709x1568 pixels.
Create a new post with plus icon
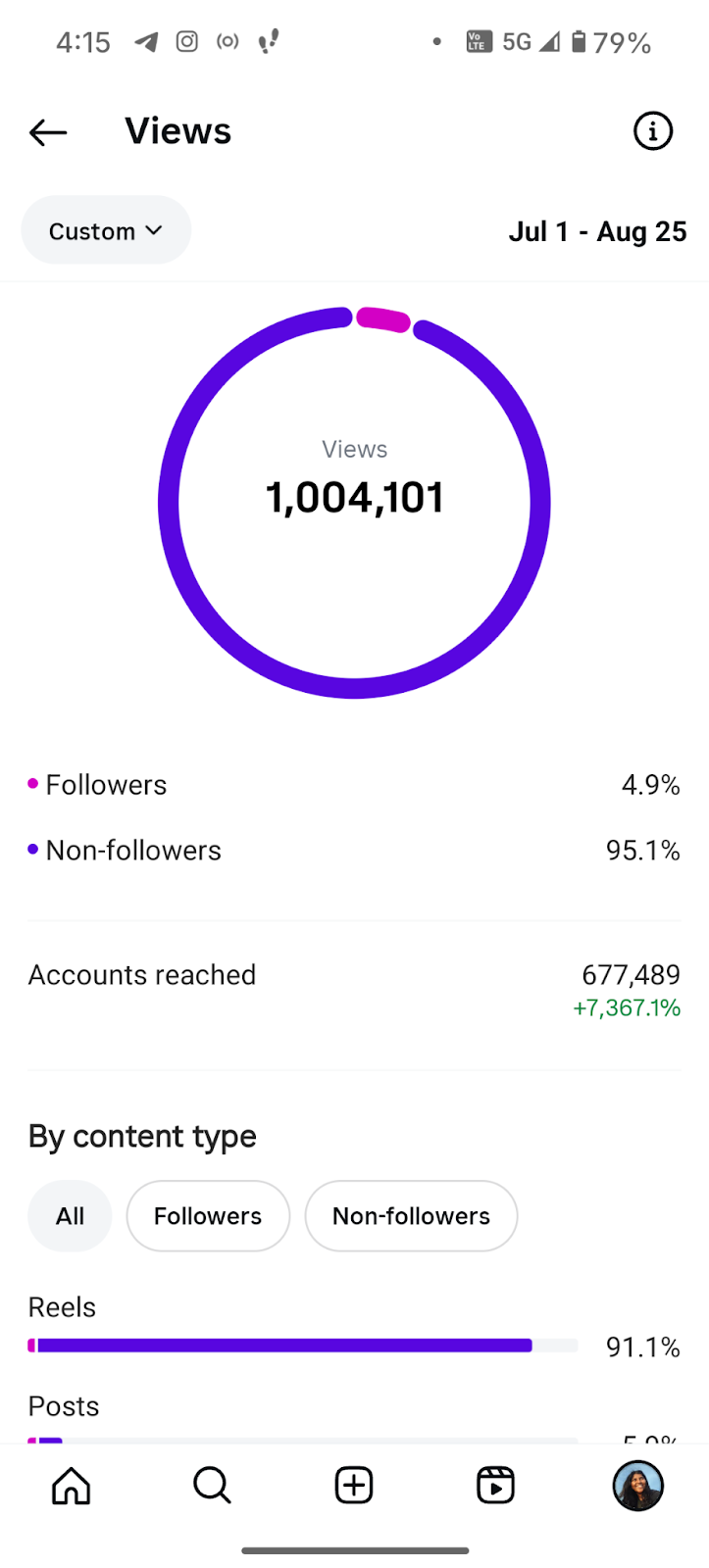point(354,1486)
